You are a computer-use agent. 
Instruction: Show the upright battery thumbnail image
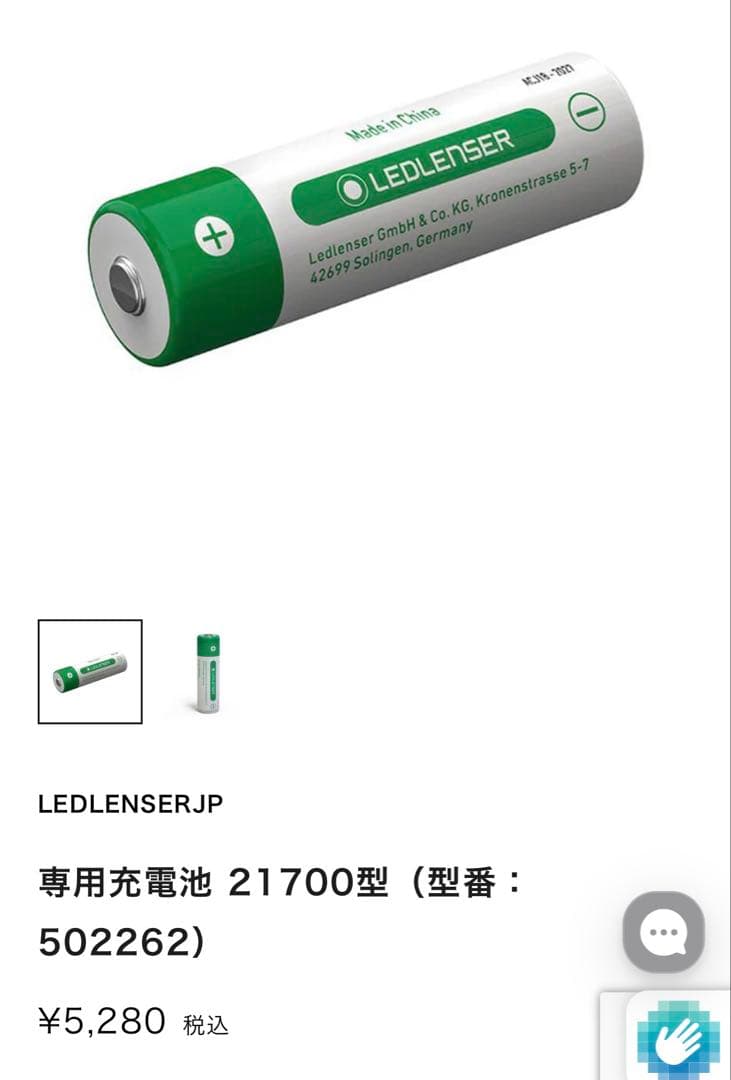tap(208, 673)
